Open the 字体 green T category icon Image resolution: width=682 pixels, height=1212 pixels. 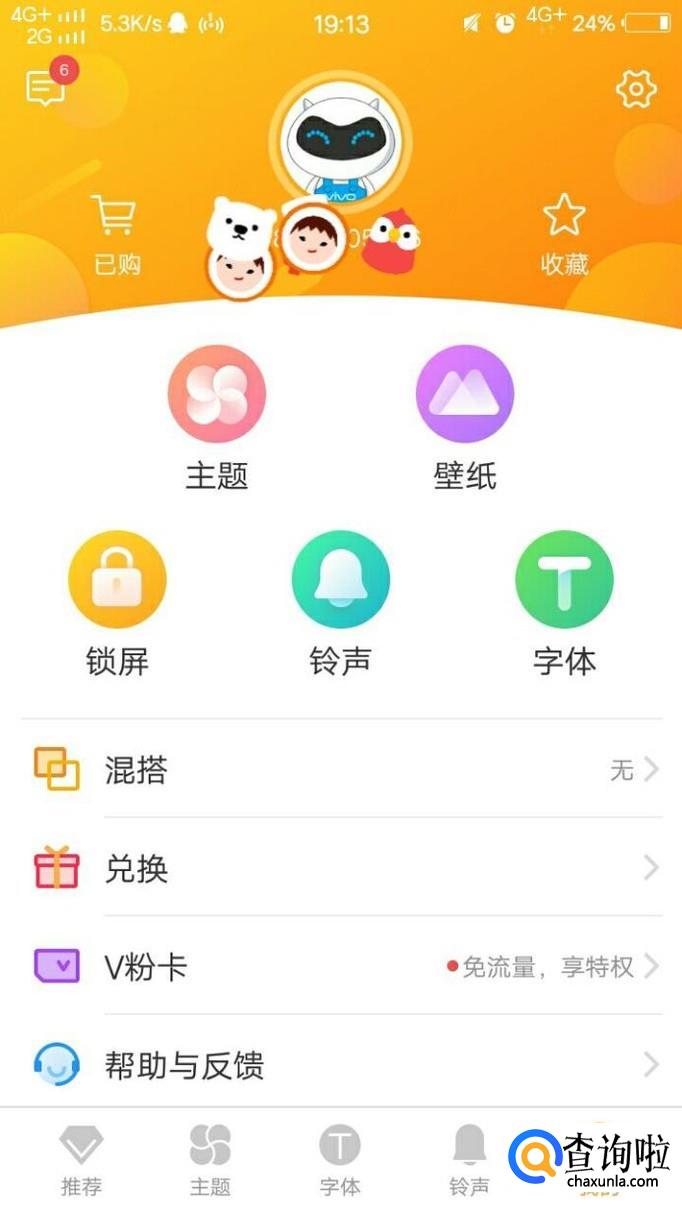point(564,580)
